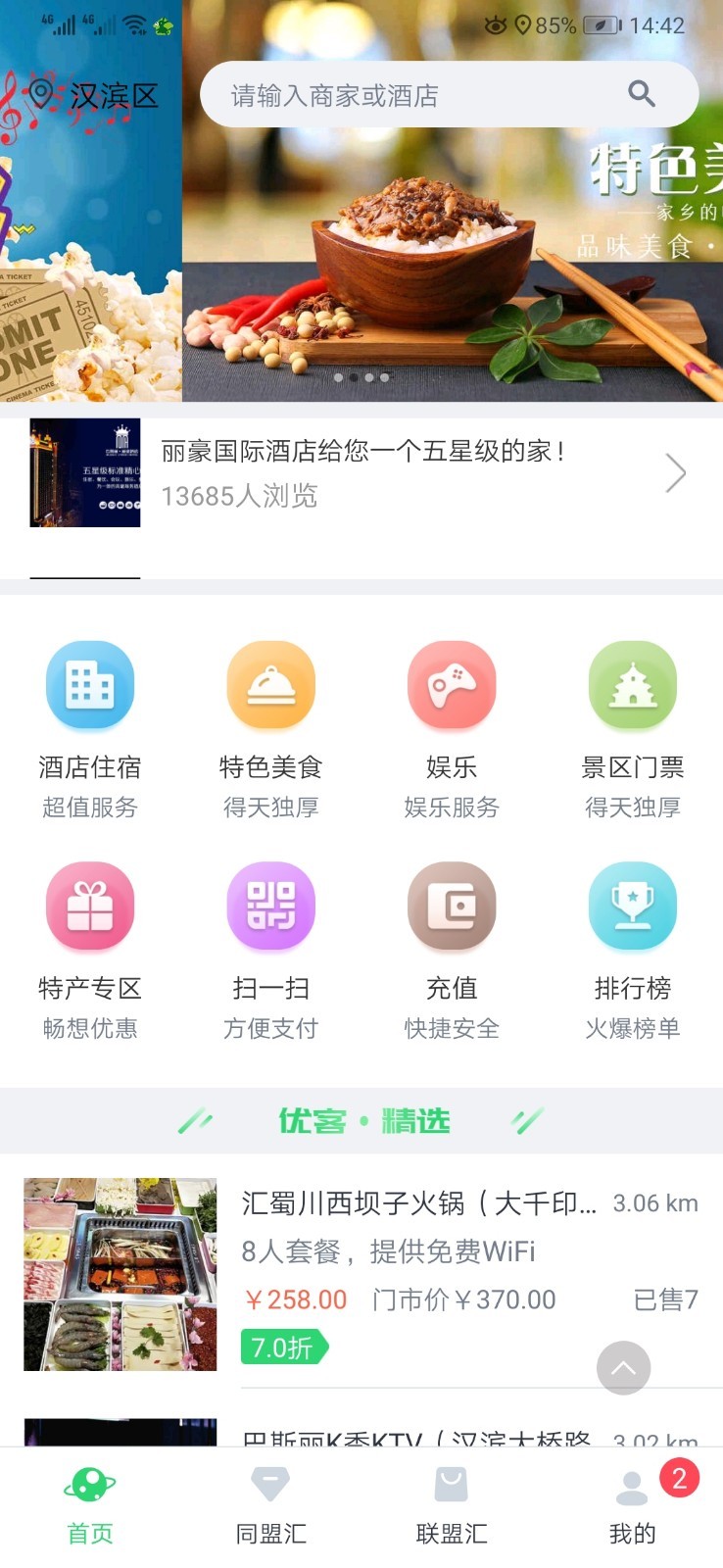
Task: Tap the back-to-top arrow button
Action: click(624, 1368)
